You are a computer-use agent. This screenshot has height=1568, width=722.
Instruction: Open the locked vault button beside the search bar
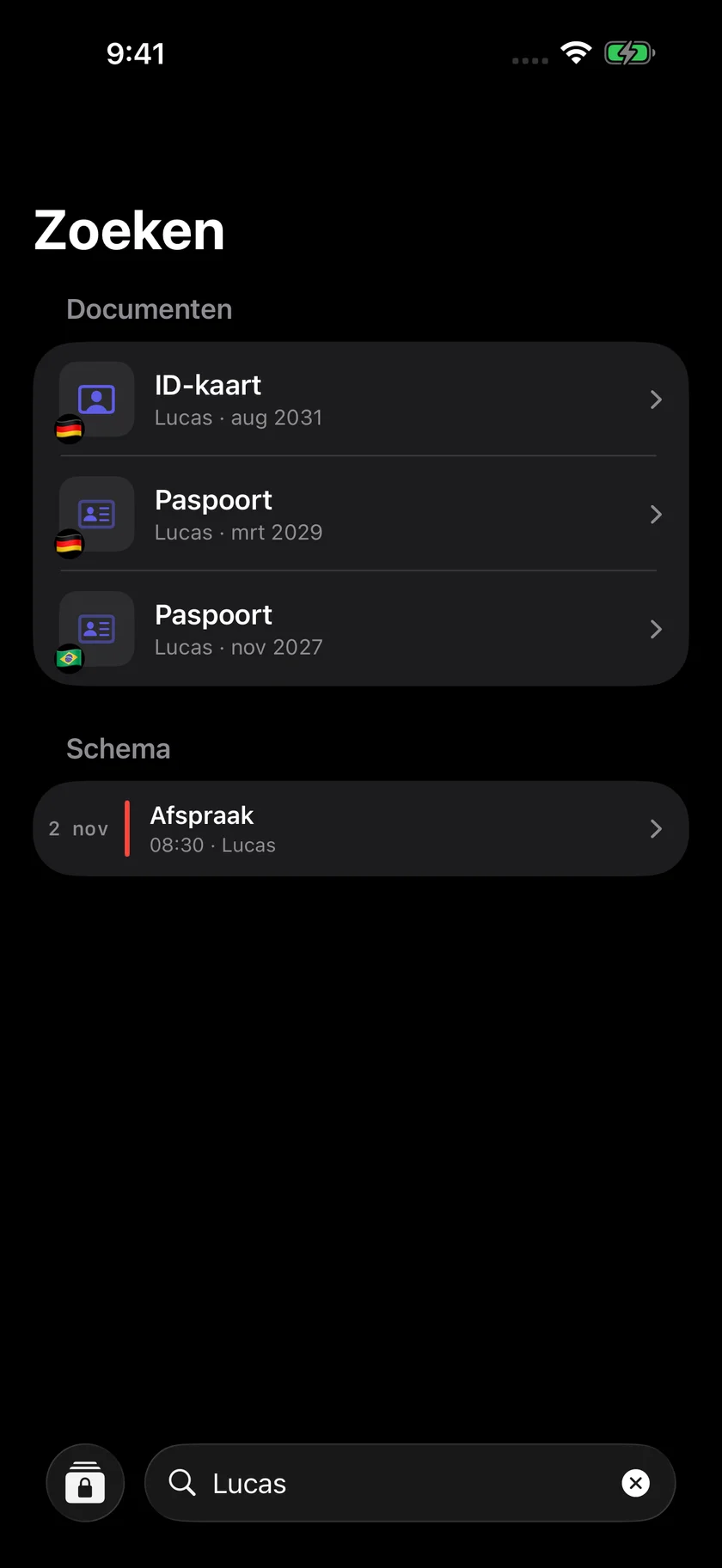[x=85, y=1482]
